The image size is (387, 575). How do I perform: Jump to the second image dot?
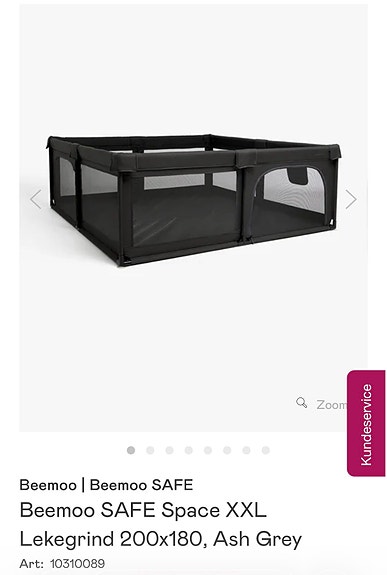150,450
